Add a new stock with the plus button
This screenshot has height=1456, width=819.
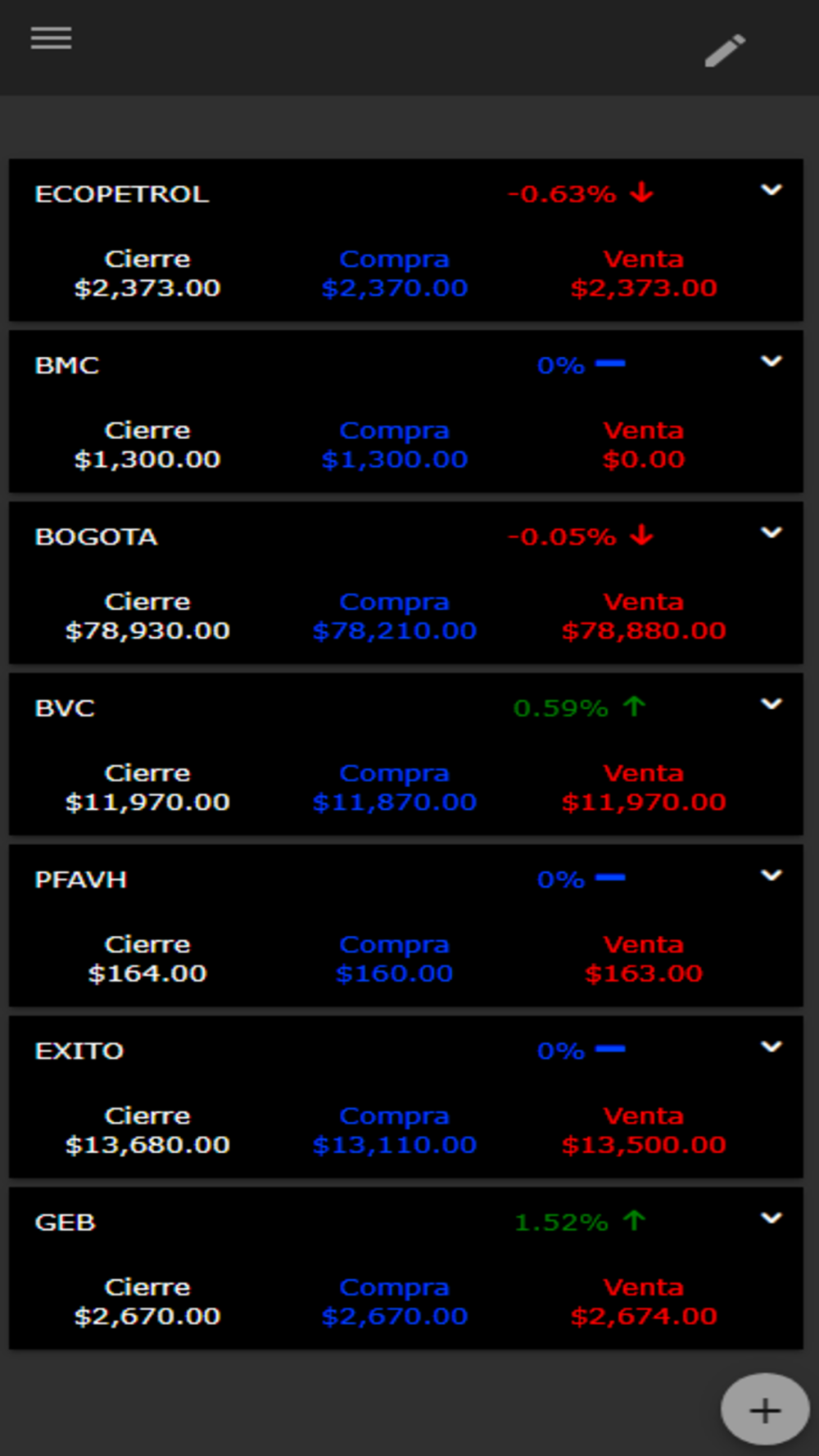click(x=765, y=1410)
